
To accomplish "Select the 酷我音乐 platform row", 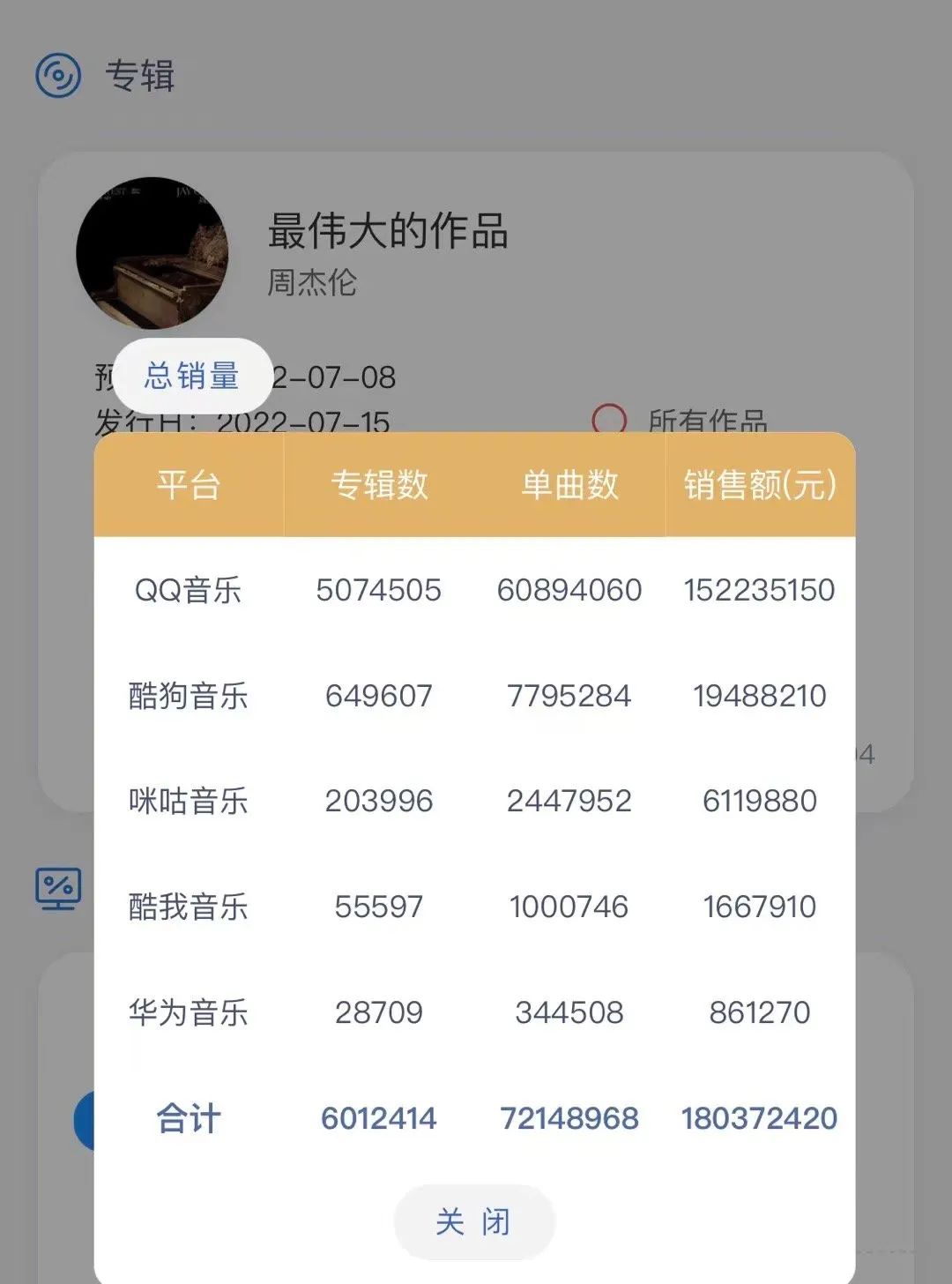I will click(190, 907).
